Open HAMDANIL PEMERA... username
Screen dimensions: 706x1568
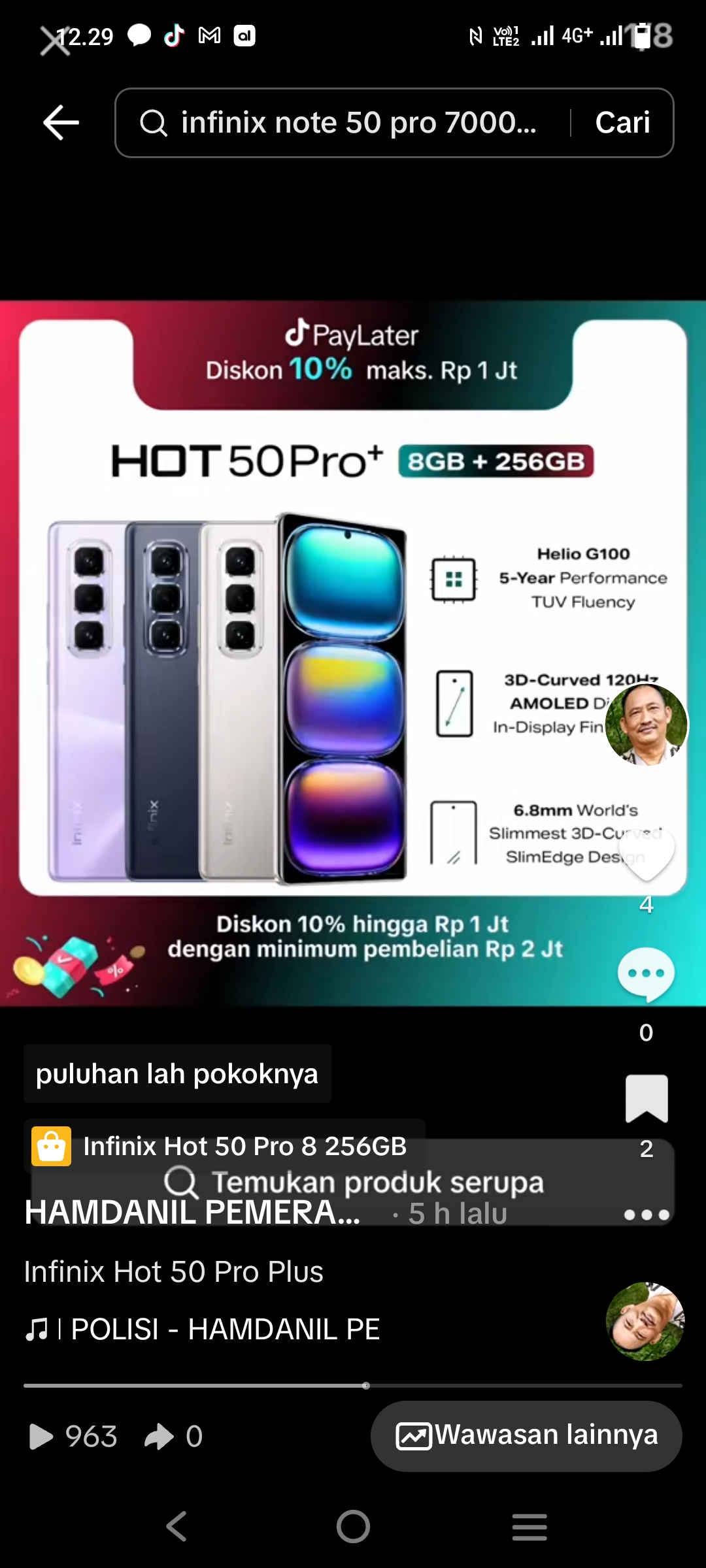(x=192, y=1213)
